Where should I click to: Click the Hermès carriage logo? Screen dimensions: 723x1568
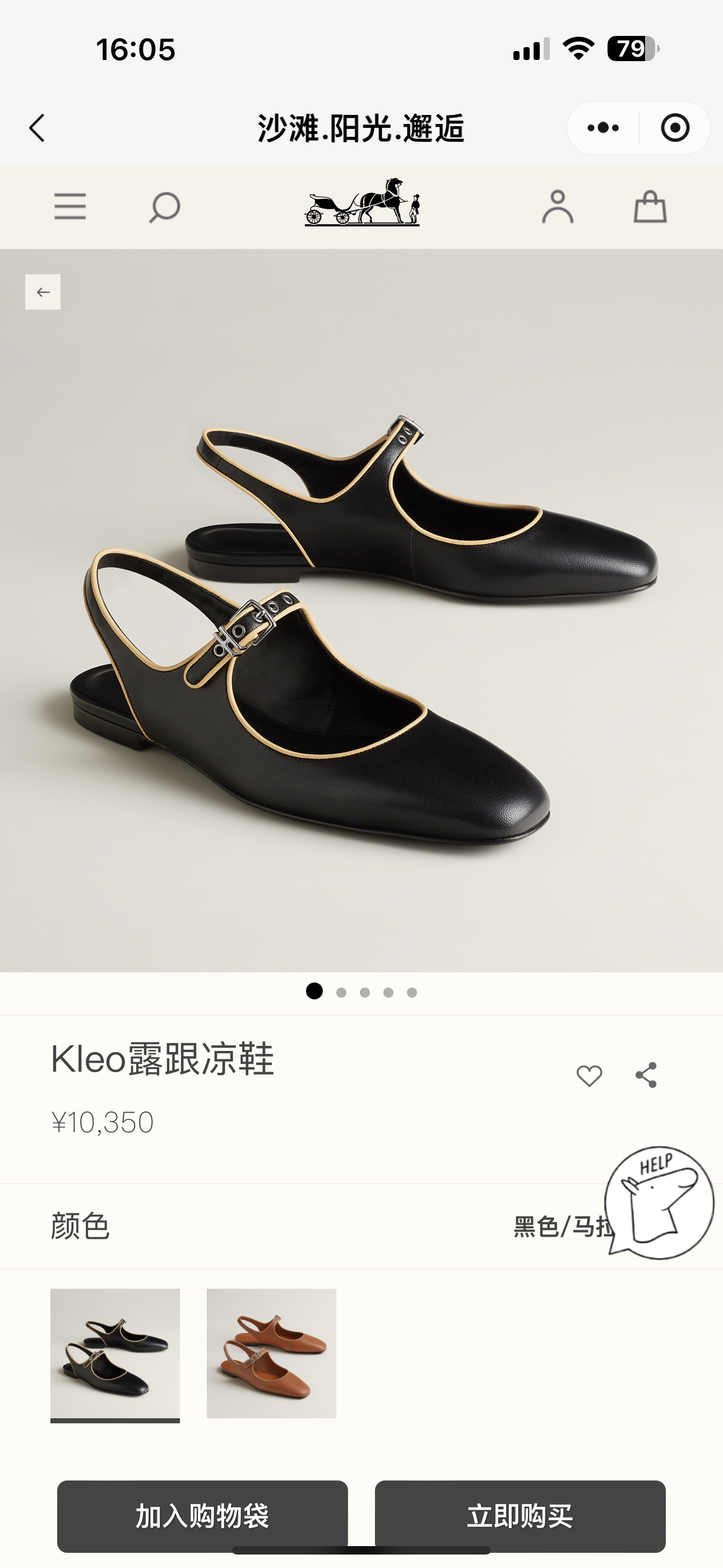click(x=361, y=206)
